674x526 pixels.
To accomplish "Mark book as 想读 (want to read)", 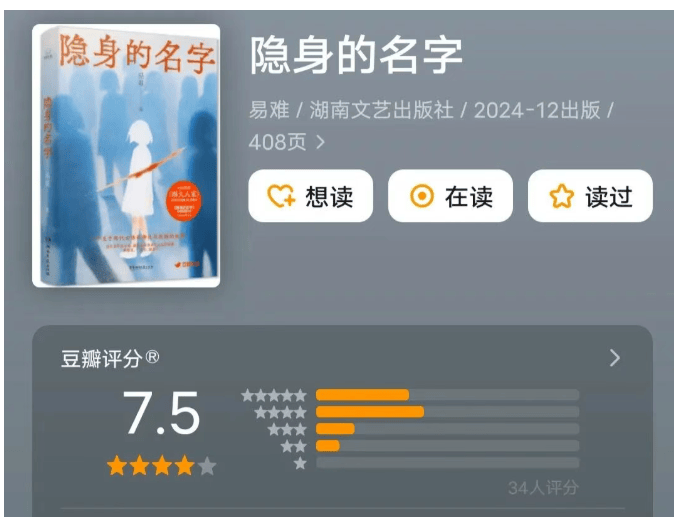I will point(310,196).
